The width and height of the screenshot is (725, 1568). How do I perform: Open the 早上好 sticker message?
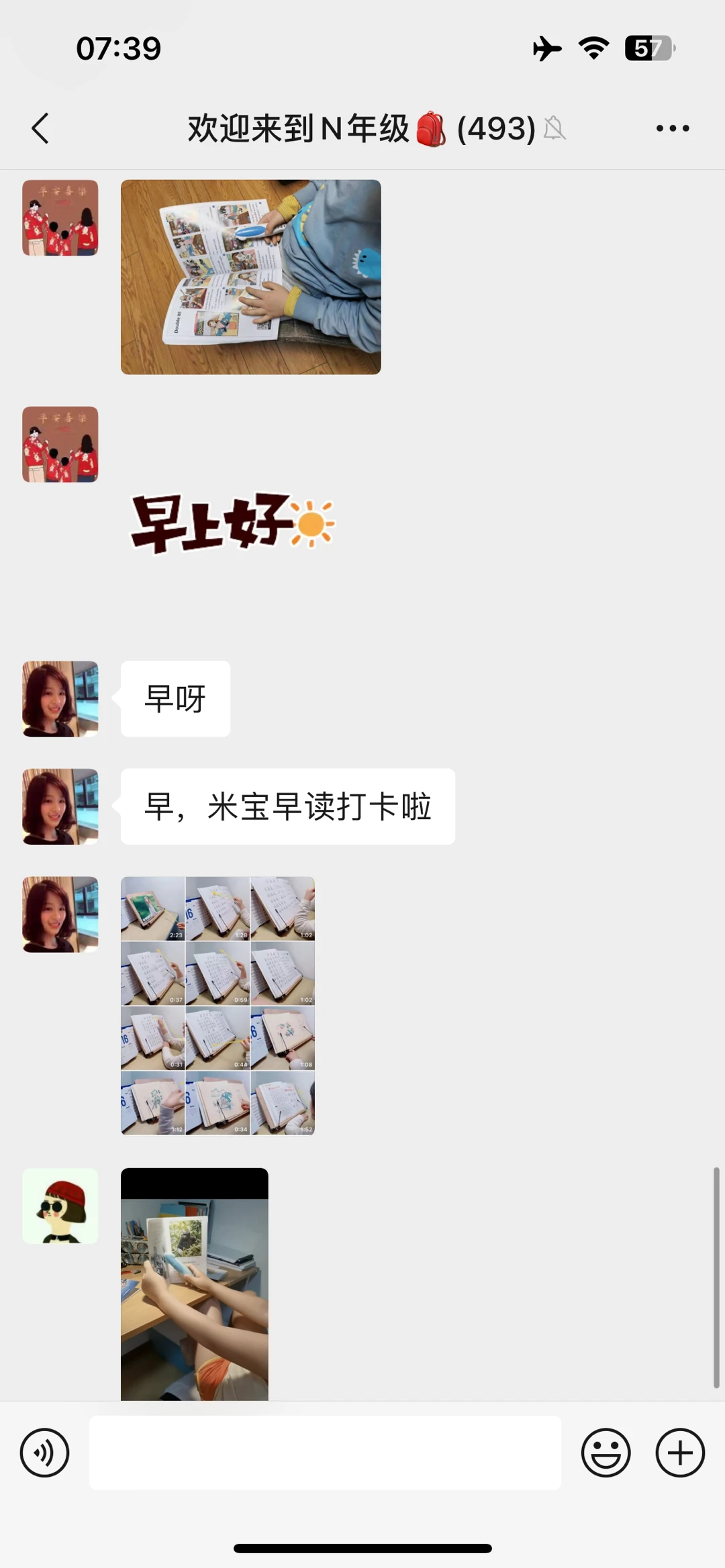click(x=232, y=523)
